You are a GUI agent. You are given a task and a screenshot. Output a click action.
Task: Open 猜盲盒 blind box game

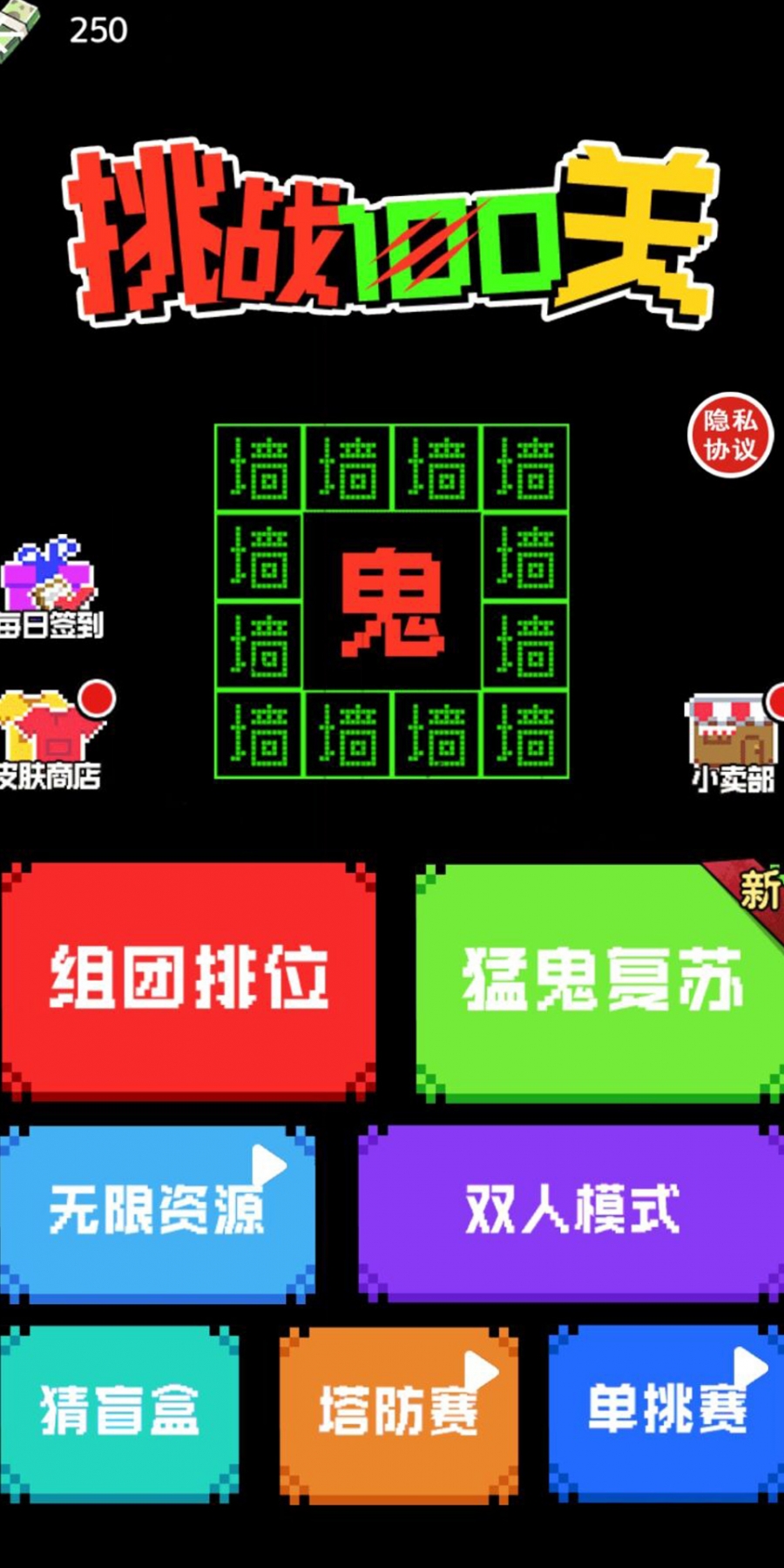(x=119, y=1411)
